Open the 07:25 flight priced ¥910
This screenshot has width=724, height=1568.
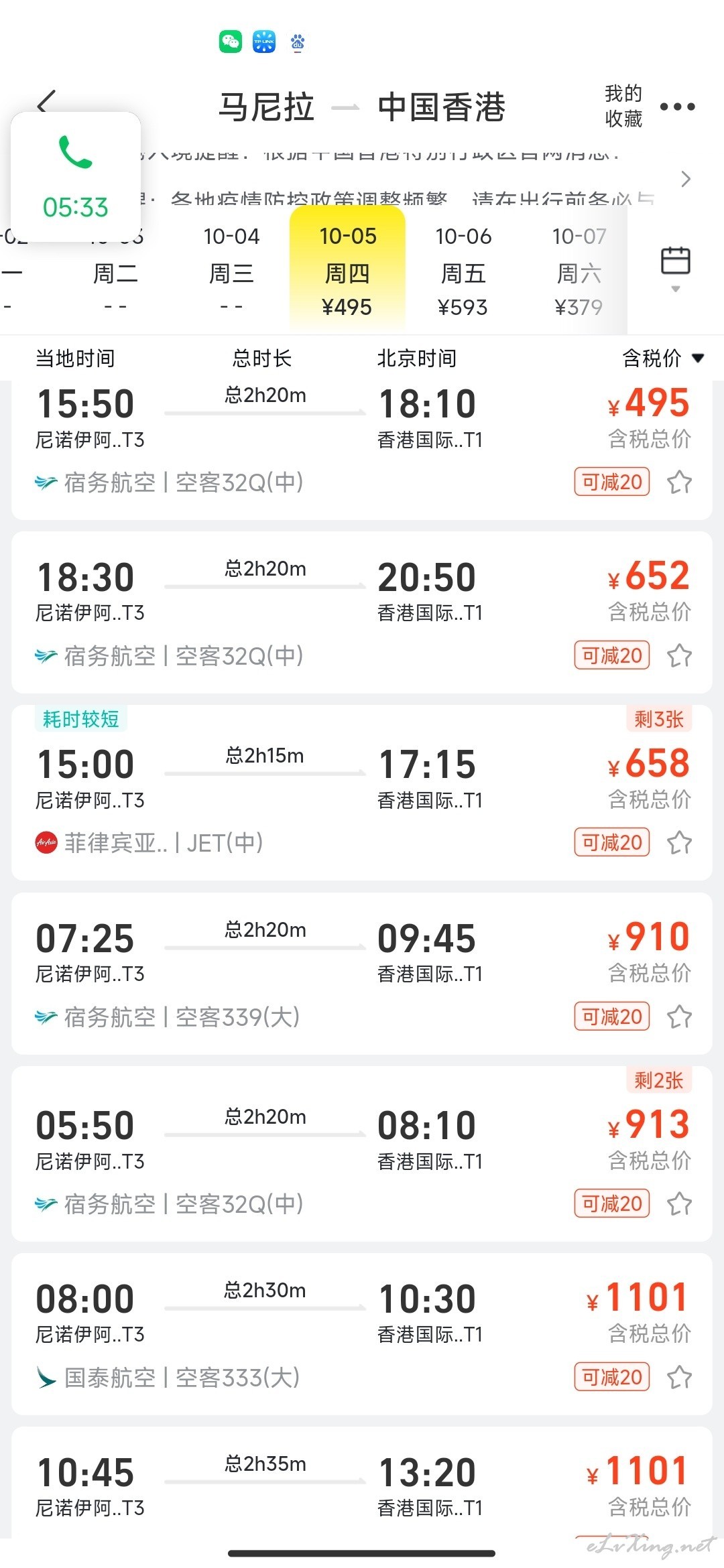click(x=362, y=974)
